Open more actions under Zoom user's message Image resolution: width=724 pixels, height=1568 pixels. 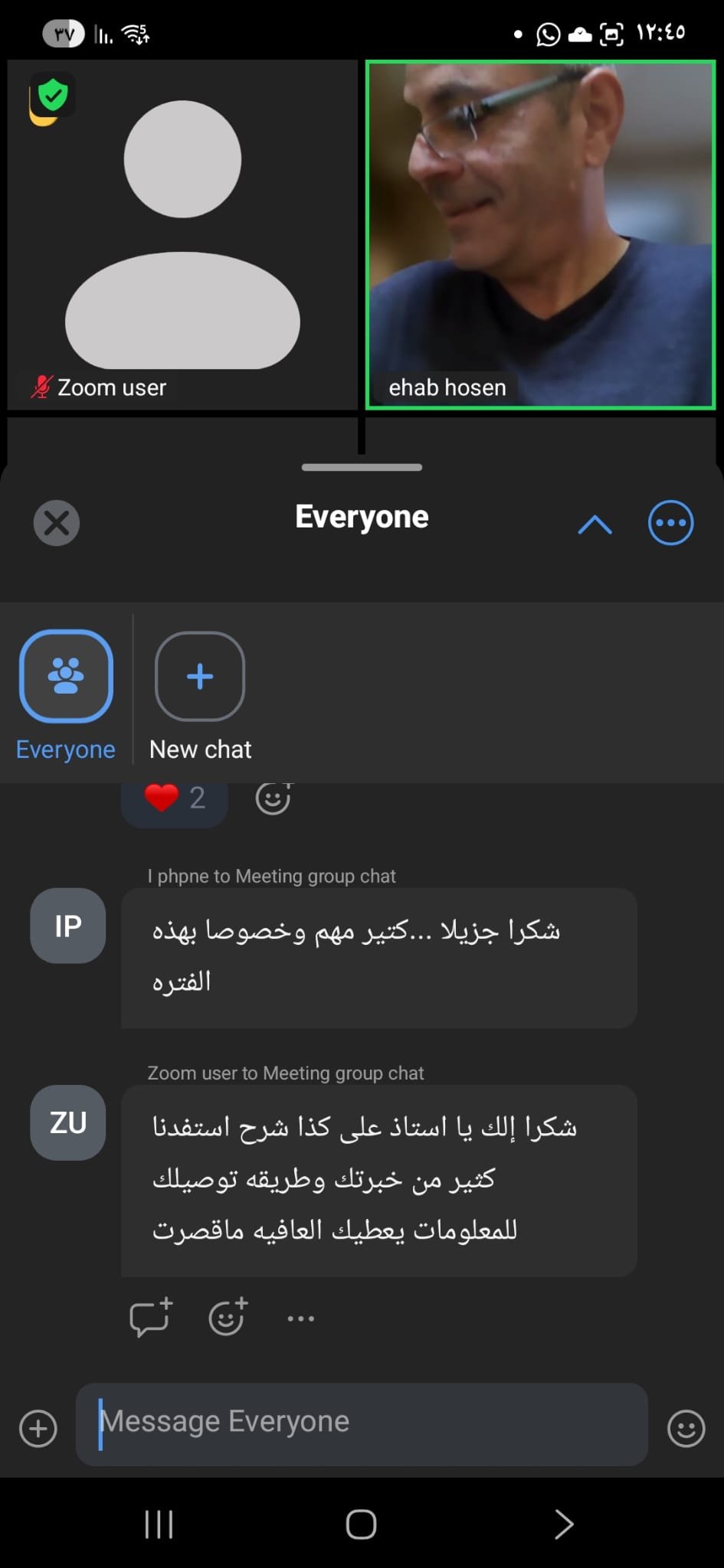click(x=300, y=1318)
